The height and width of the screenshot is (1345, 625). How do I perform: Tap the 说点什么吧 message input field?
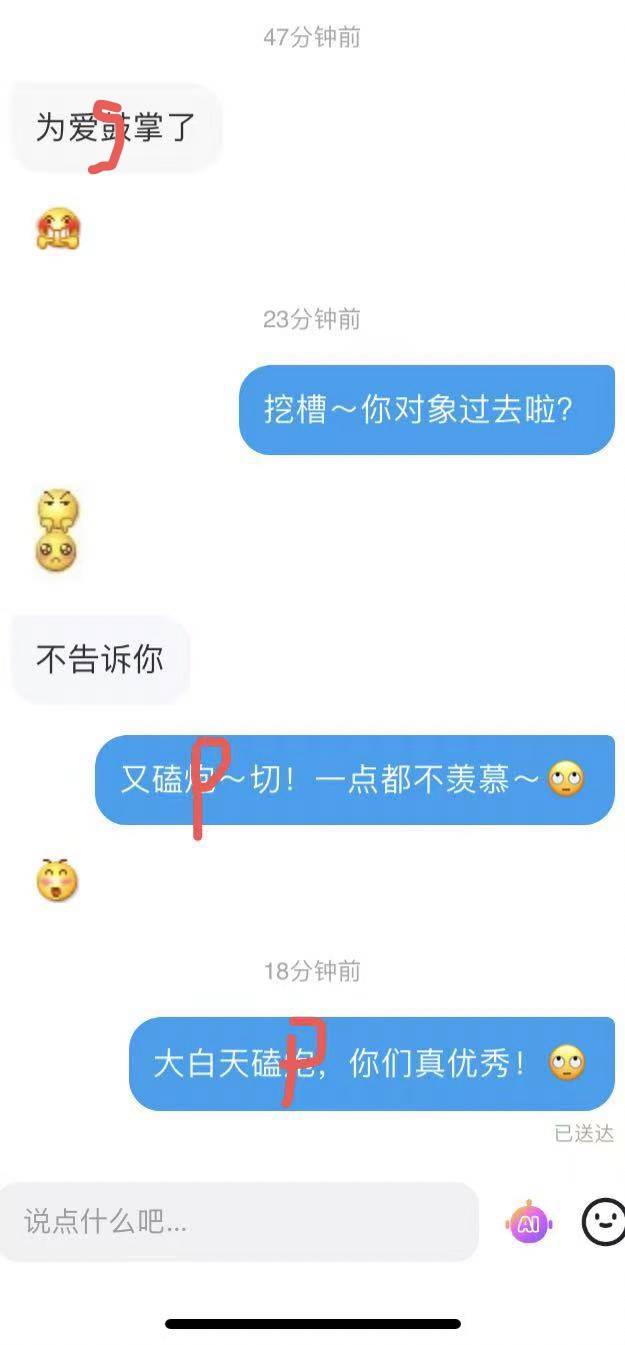click(238, 1221)
